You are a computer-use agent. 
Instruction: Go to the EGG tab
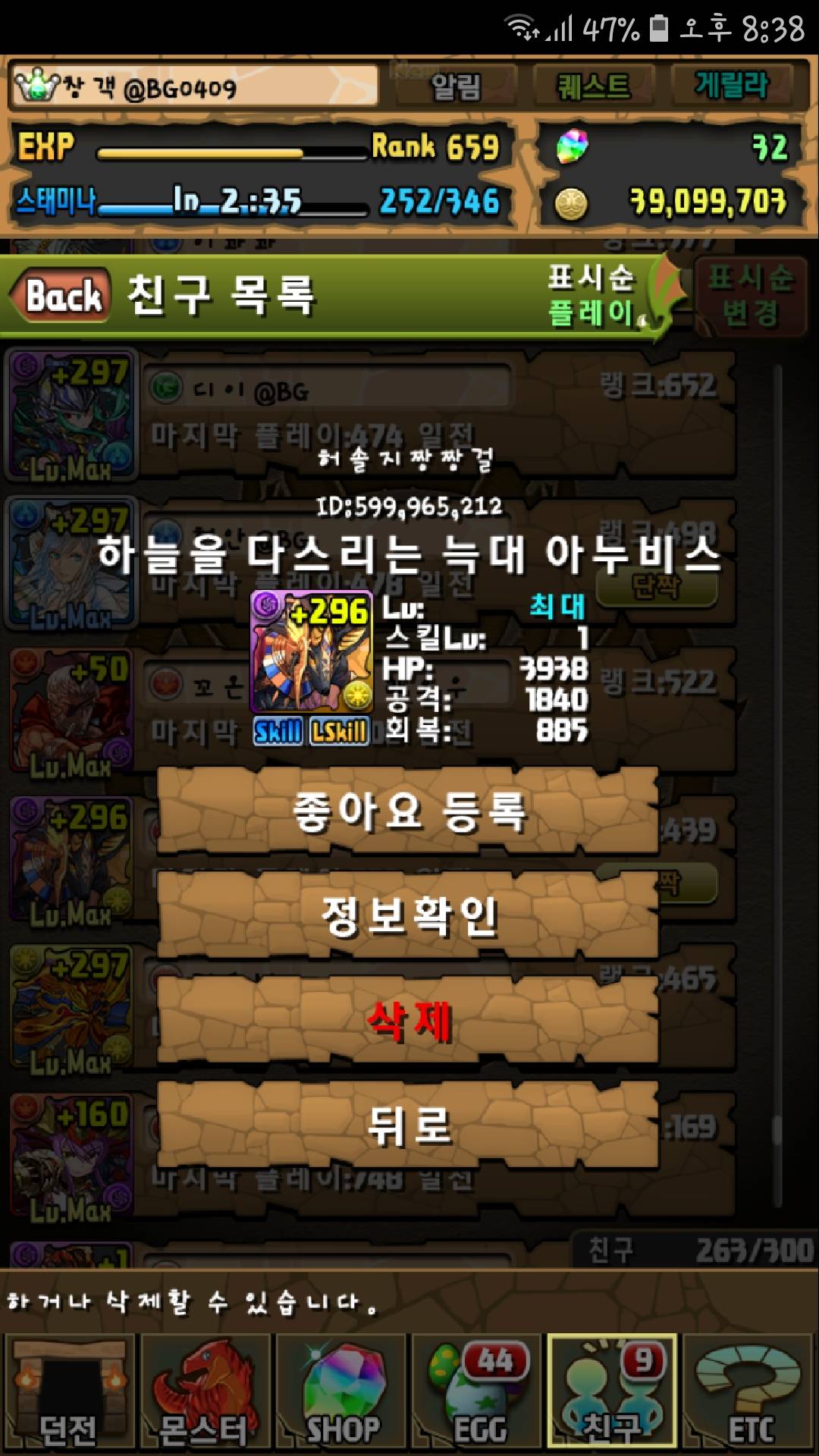[x=476, y=1392]
